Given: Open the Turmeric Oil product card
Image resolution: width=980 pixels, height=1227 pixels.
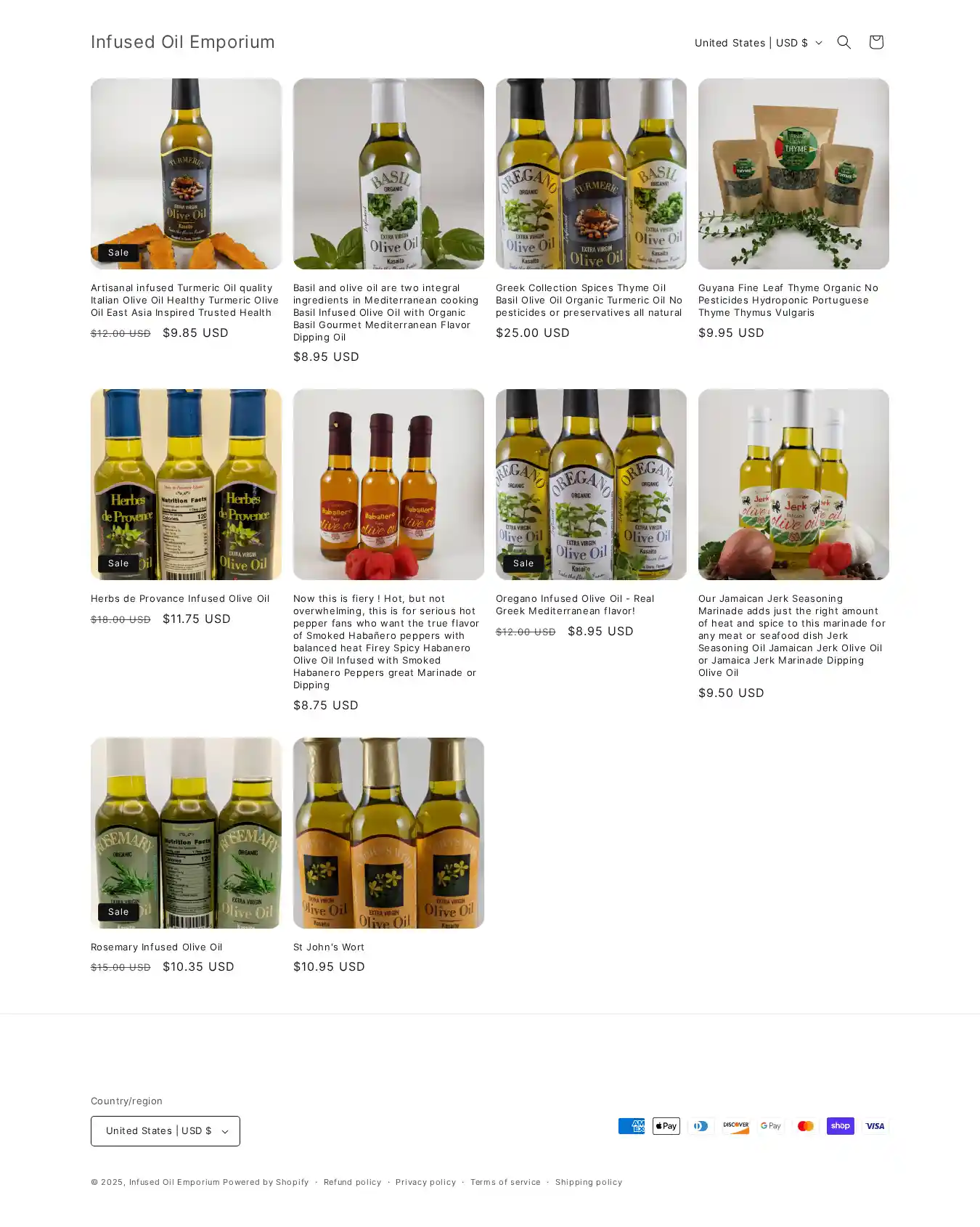Looking at the screenshot, I should click(184, 300).
